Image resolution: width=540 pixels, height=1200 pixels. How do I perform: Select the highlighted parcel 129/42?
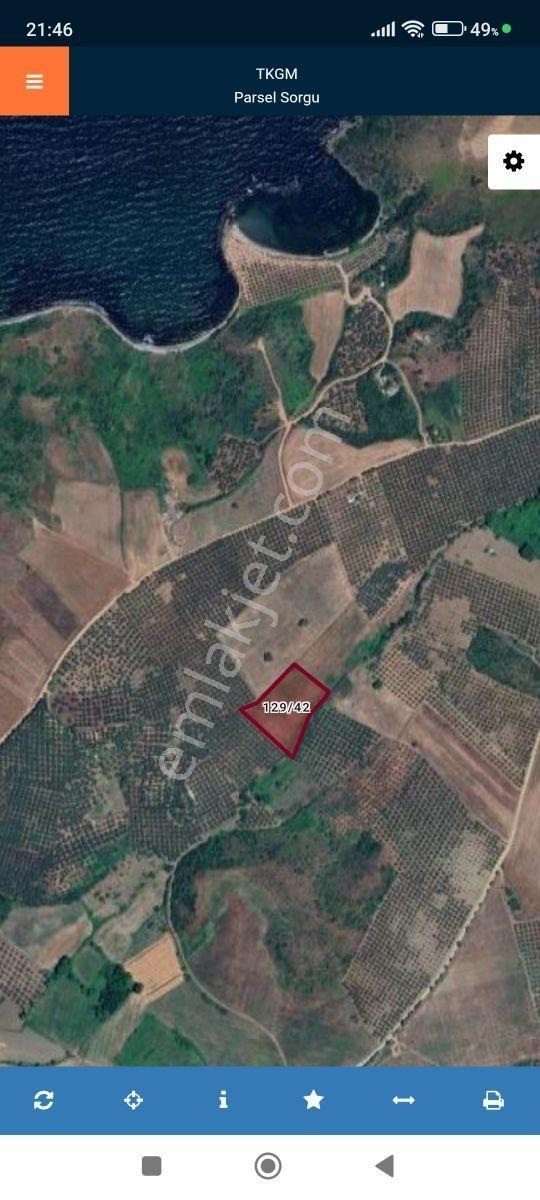[288, 708]
